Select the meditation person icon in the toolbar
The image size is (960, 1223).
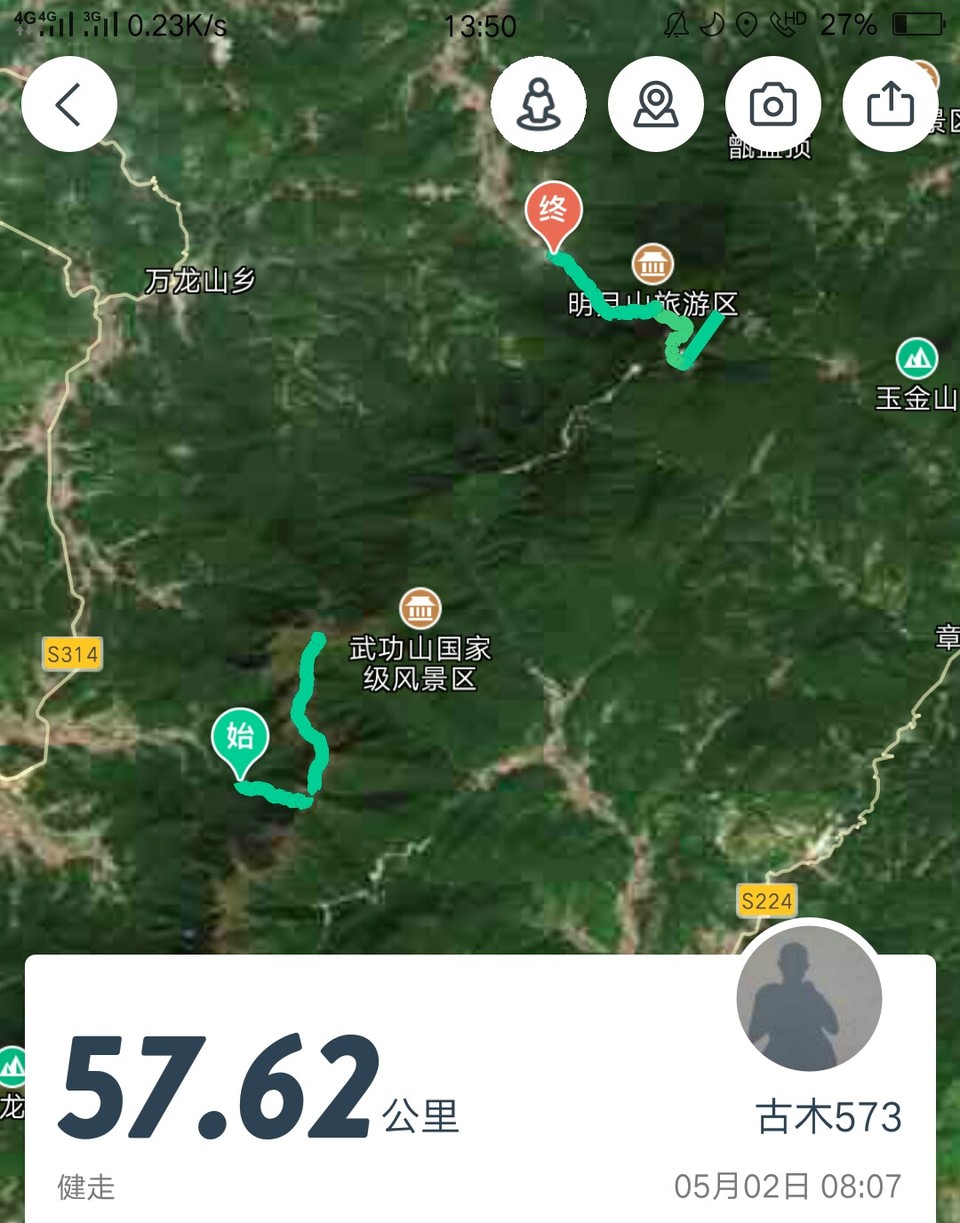click(x=538, y=103)
